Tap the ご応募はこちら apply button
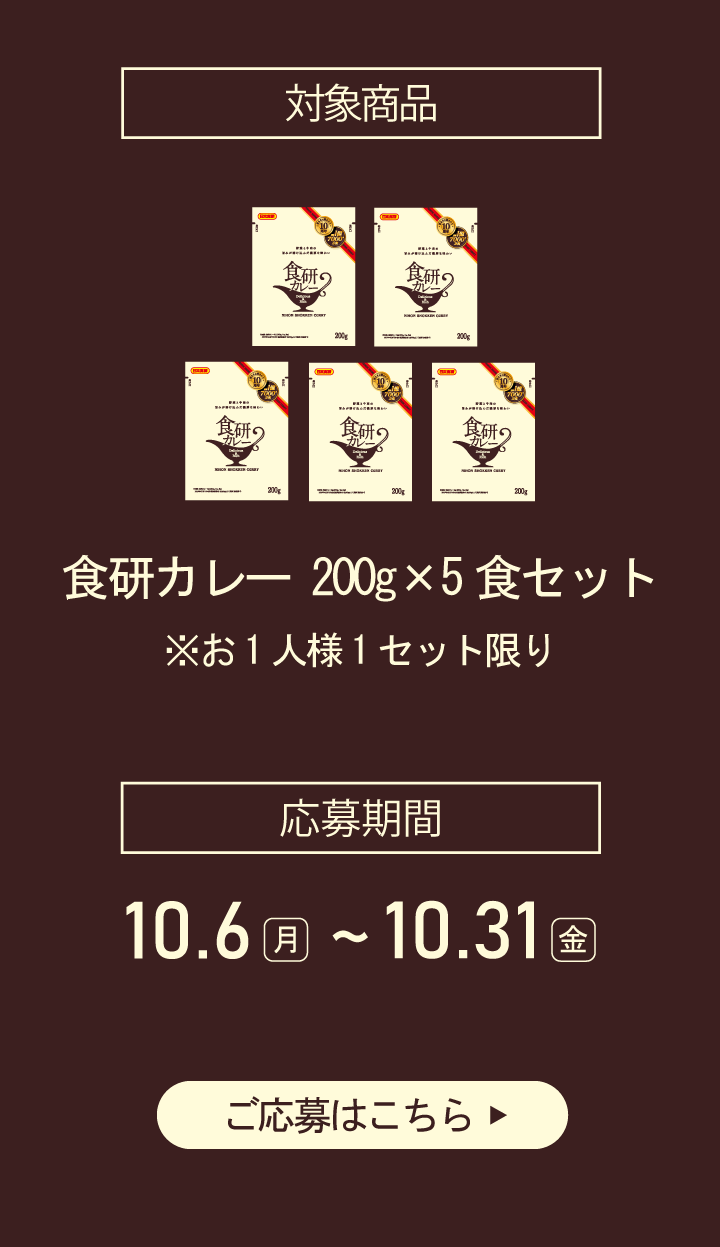This screenshot has width=720, height=1247. tap(362, 1115)
